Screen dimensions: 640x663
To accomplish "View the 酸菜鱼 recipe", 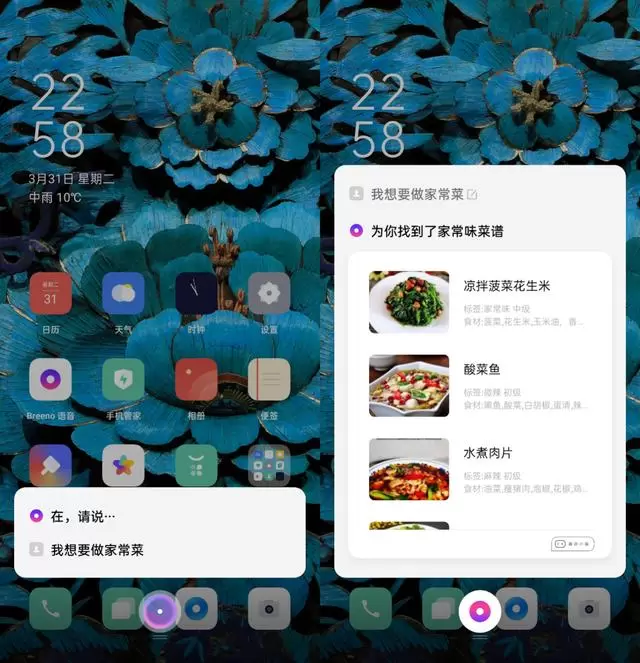I will point(478,385).
